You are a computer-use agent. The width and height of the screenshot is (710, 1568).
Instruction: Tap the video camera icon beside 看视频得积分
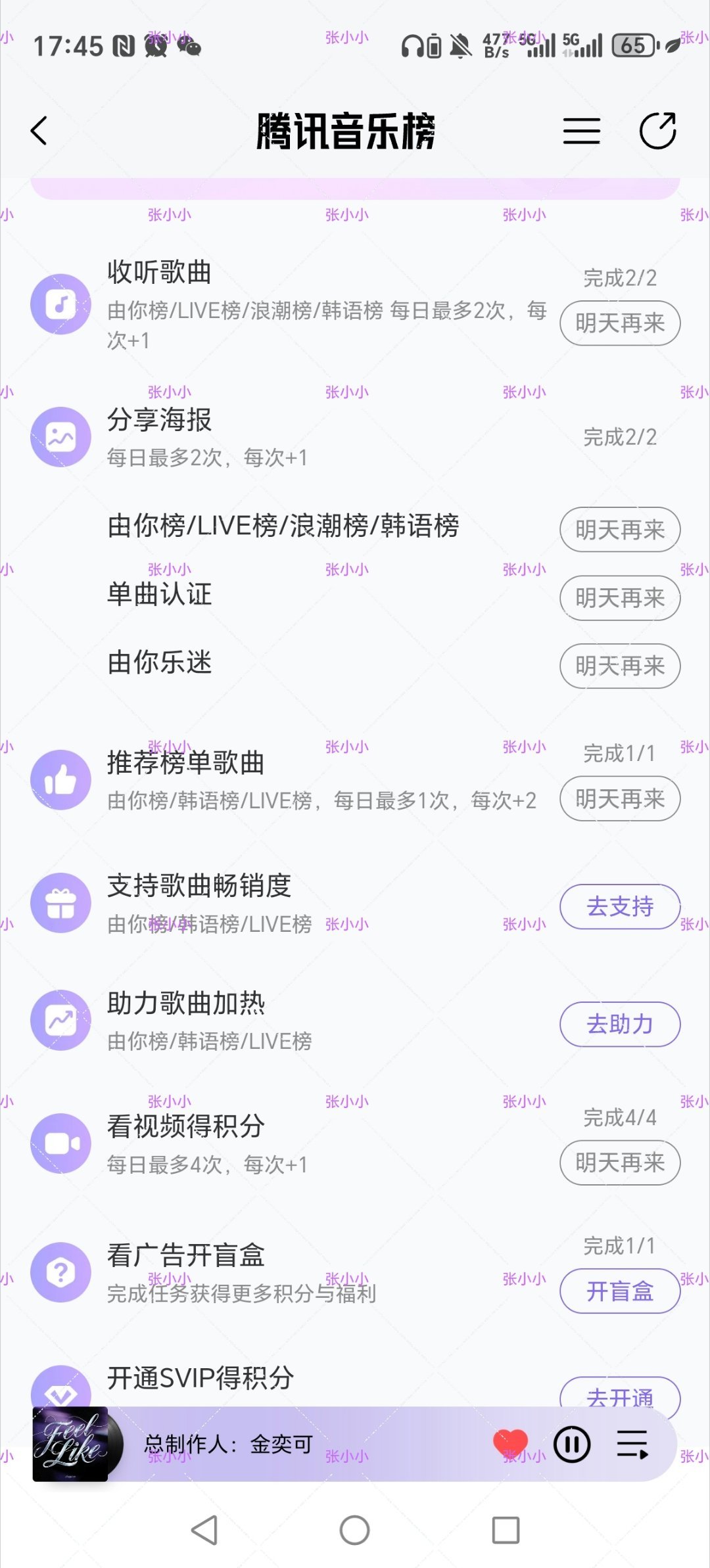coord(60,1142)
